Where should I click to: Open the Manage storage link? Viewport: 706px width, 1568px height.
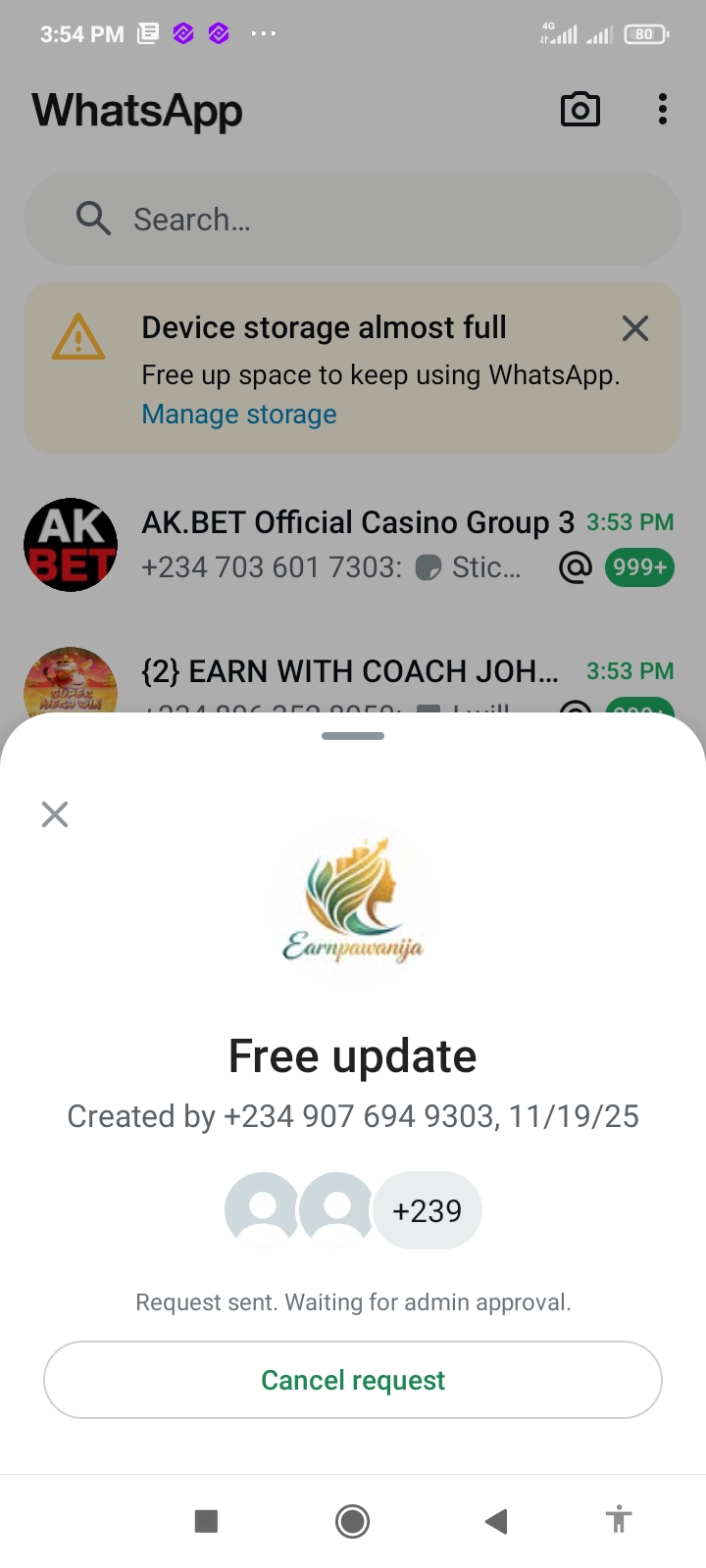pos(239,415)
